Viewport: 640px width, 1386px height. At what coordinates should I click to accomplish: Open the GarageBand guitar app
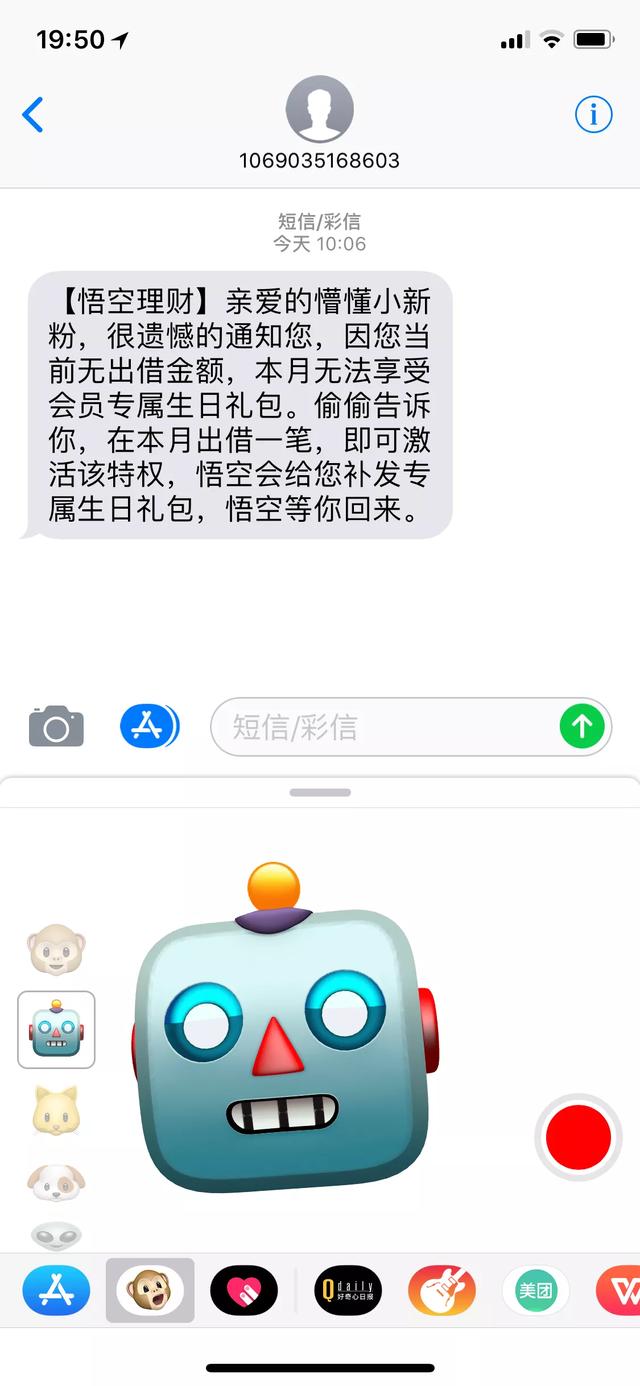442,1291
